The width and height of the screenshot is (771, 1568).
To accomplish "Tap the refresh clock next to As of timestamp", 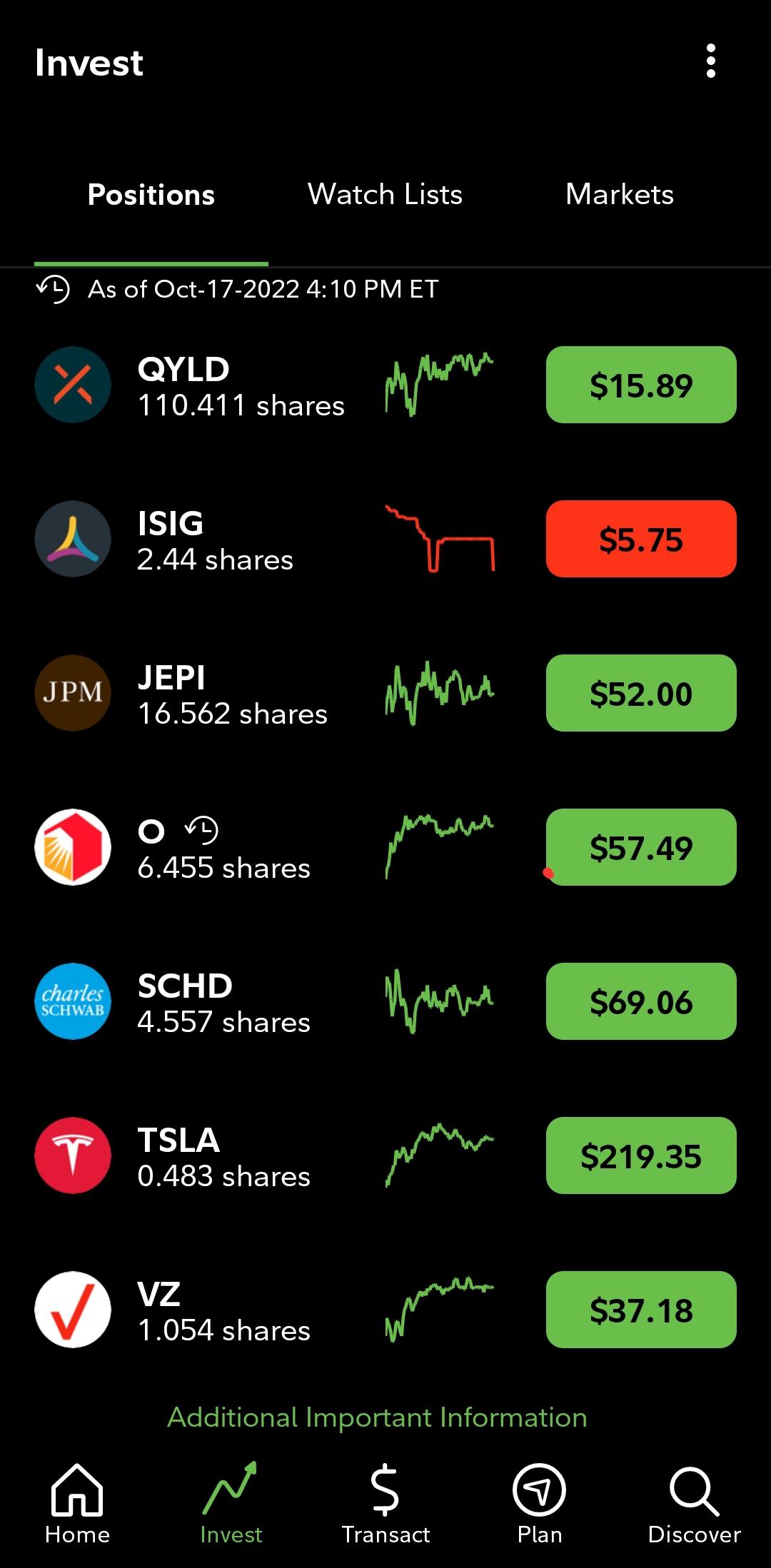I will point(54,289).
